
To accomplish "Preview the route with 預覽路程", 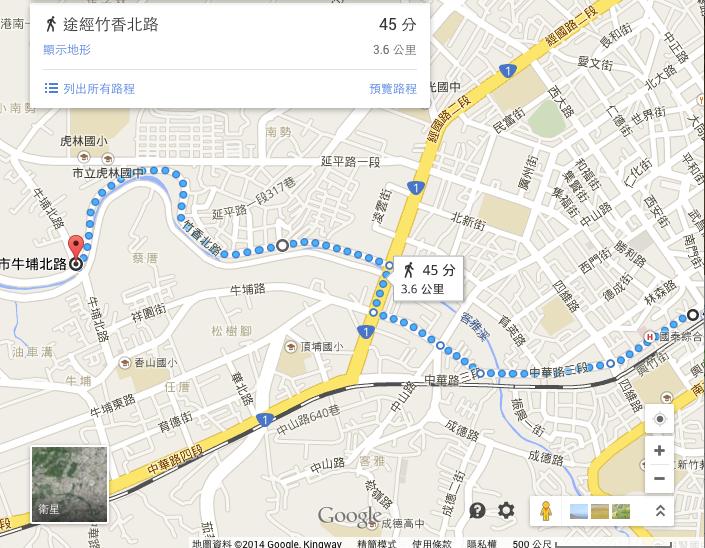I will point(392,89).
